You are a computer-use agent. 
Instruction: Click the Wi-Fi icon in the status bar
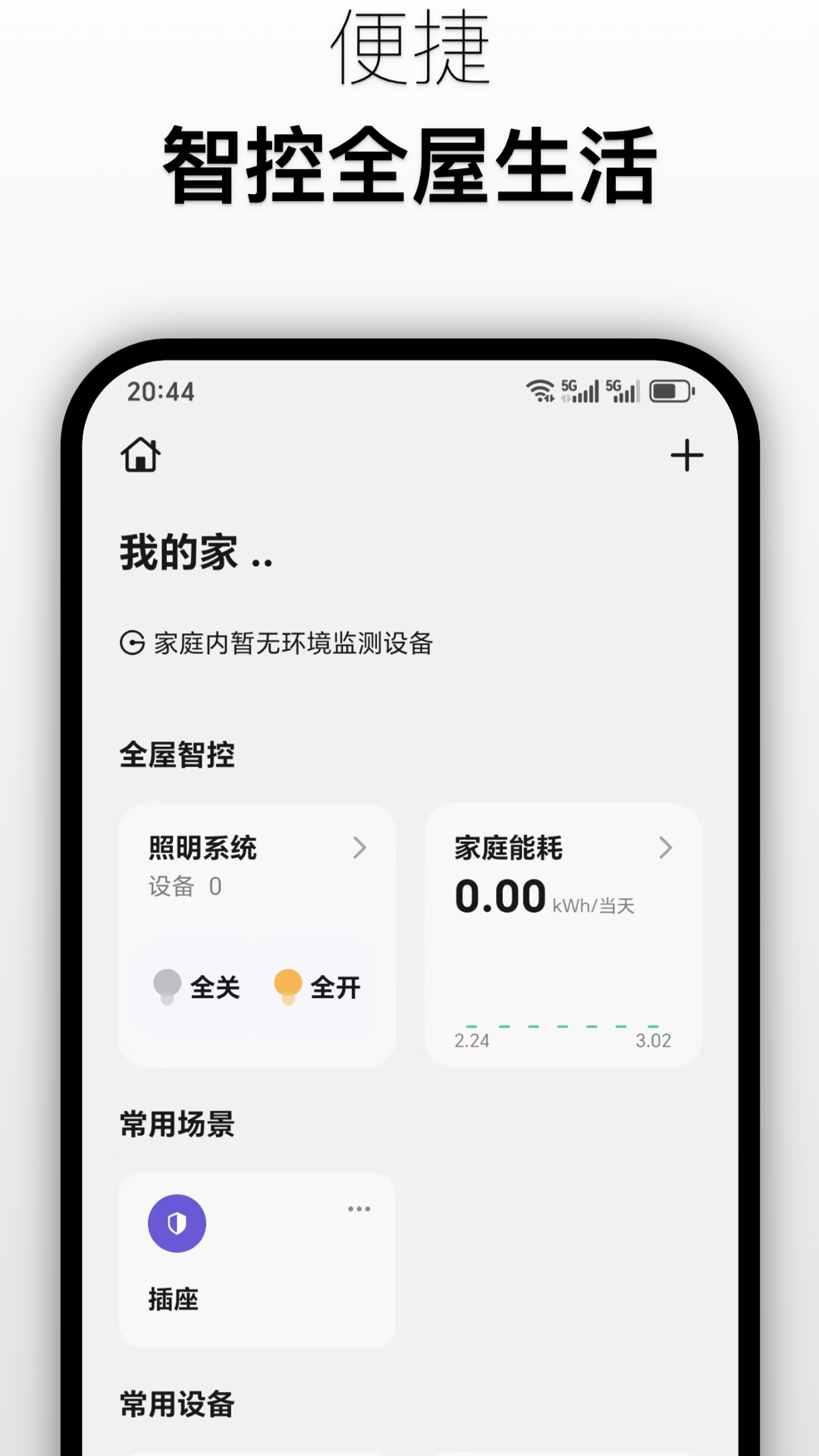tap(540, 390)
